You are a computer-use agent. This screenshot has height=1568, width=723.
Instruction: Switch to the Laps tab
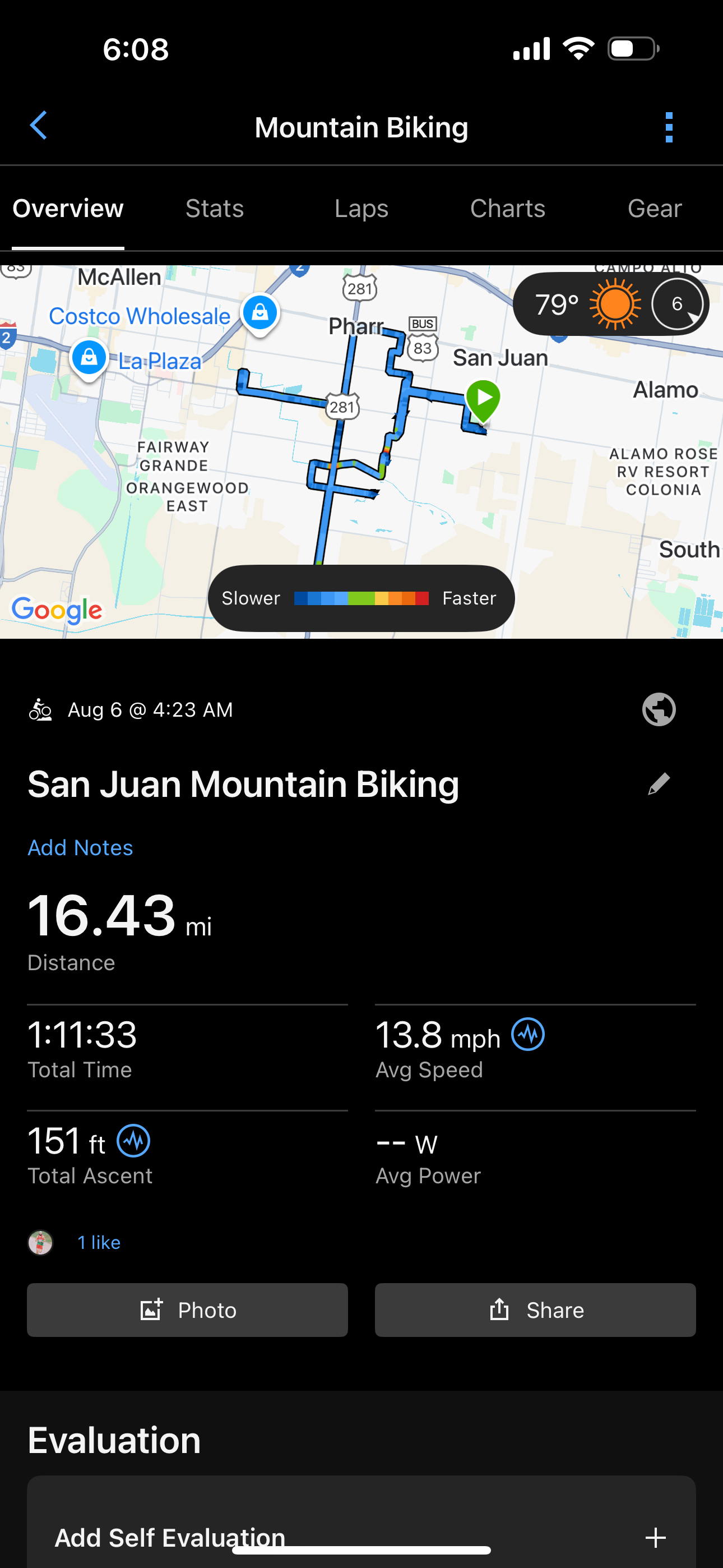pos(361,209)
